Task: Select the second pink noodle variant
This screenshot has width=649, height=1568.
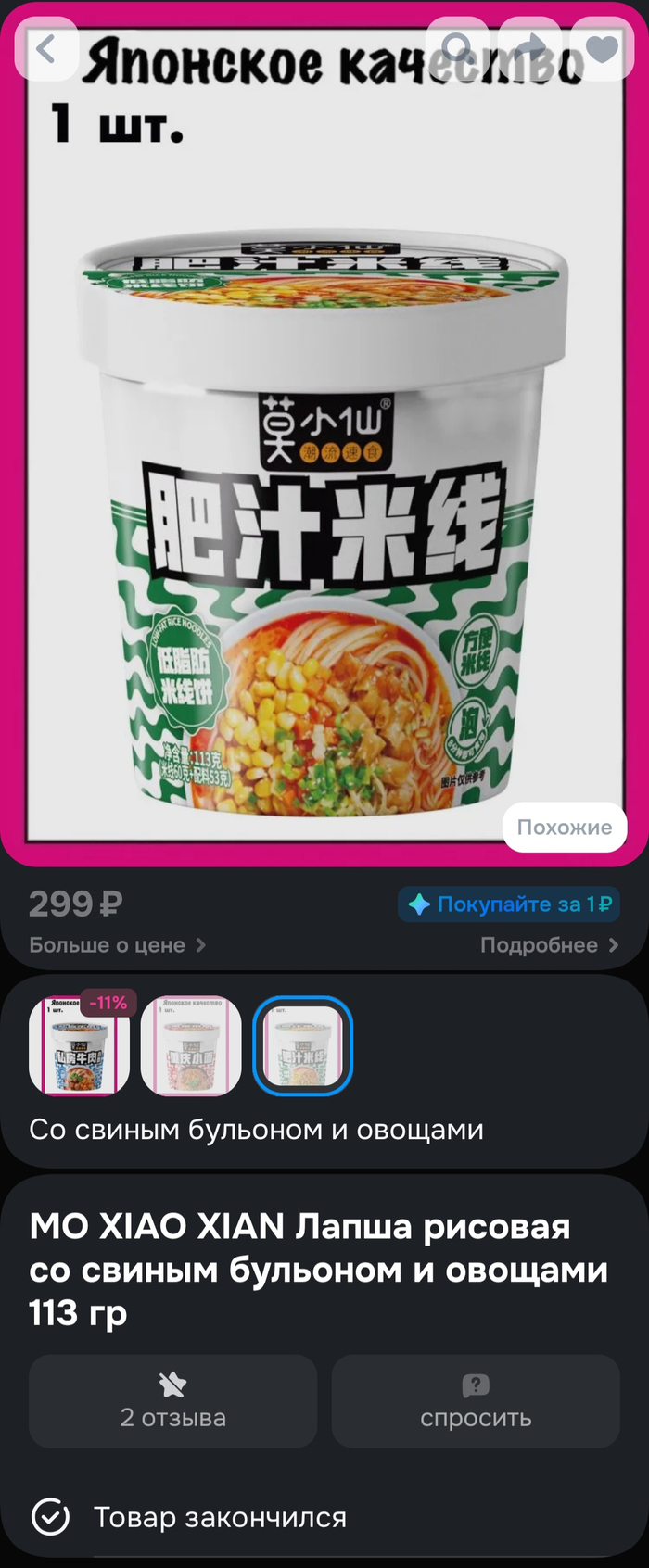Action: (191, 1046)
